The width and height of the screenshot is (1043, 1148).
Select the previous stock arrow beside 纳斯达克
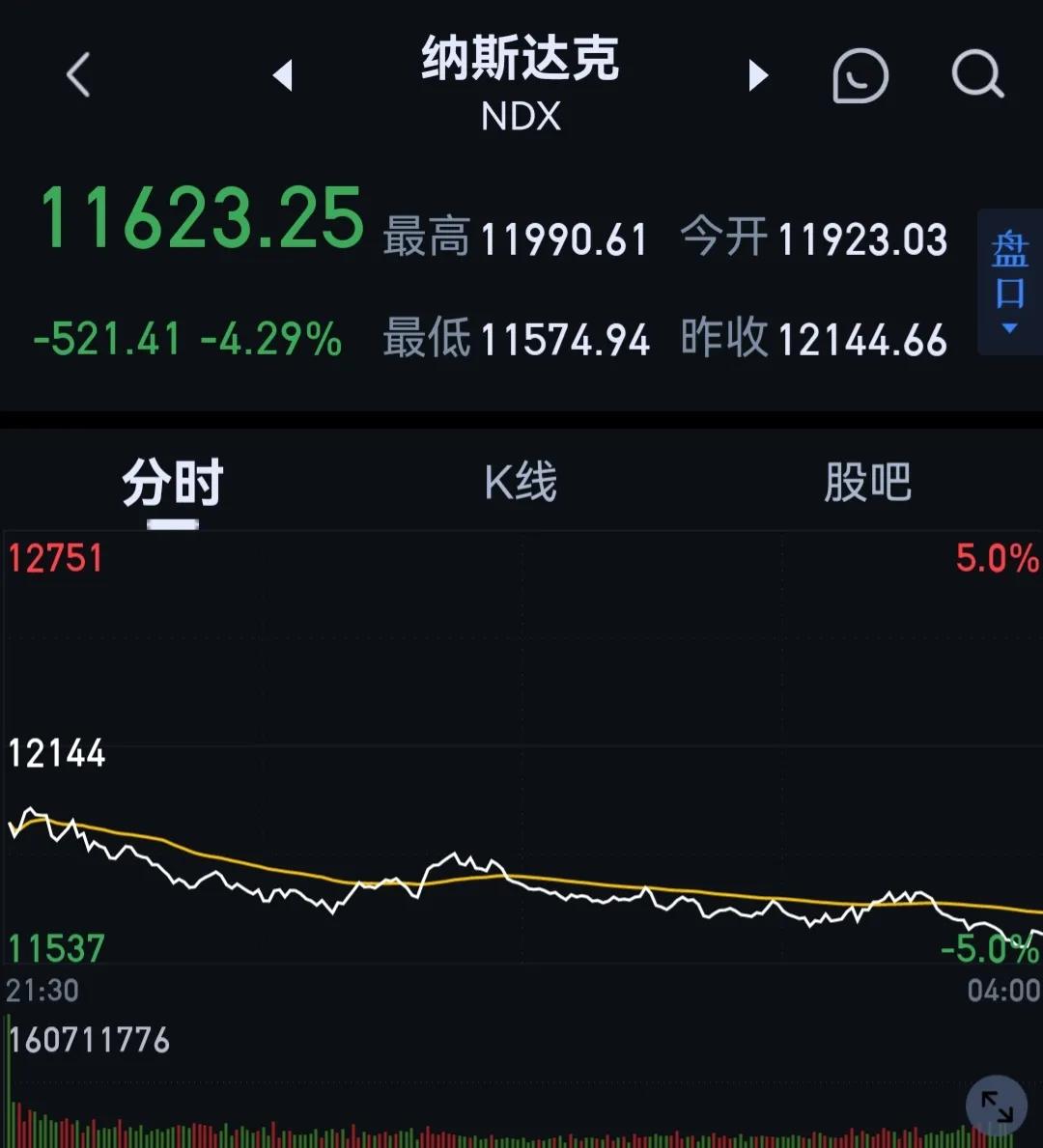click(x=283, y=76)
